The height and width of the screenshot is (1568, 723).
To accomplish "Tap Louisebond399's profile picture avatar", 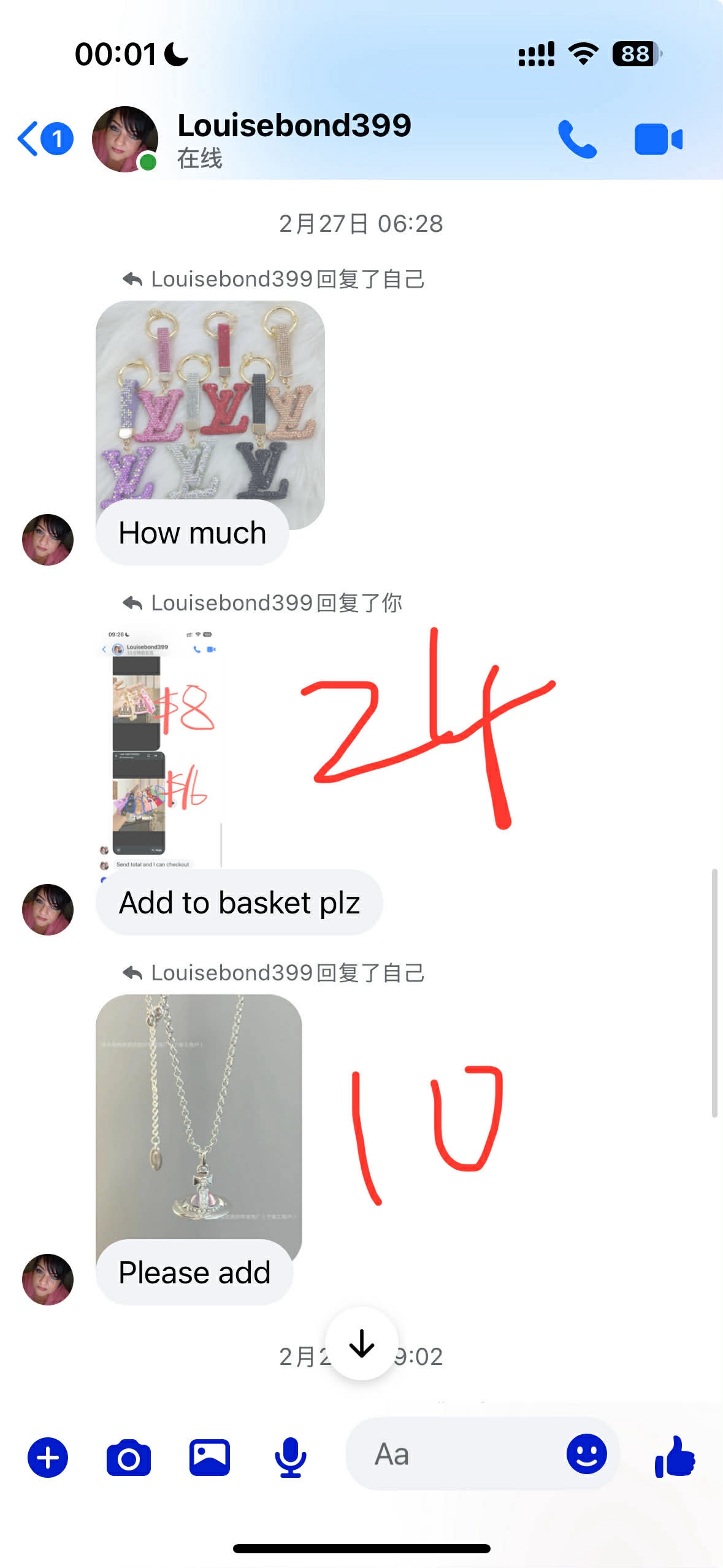I will (125, 139).
